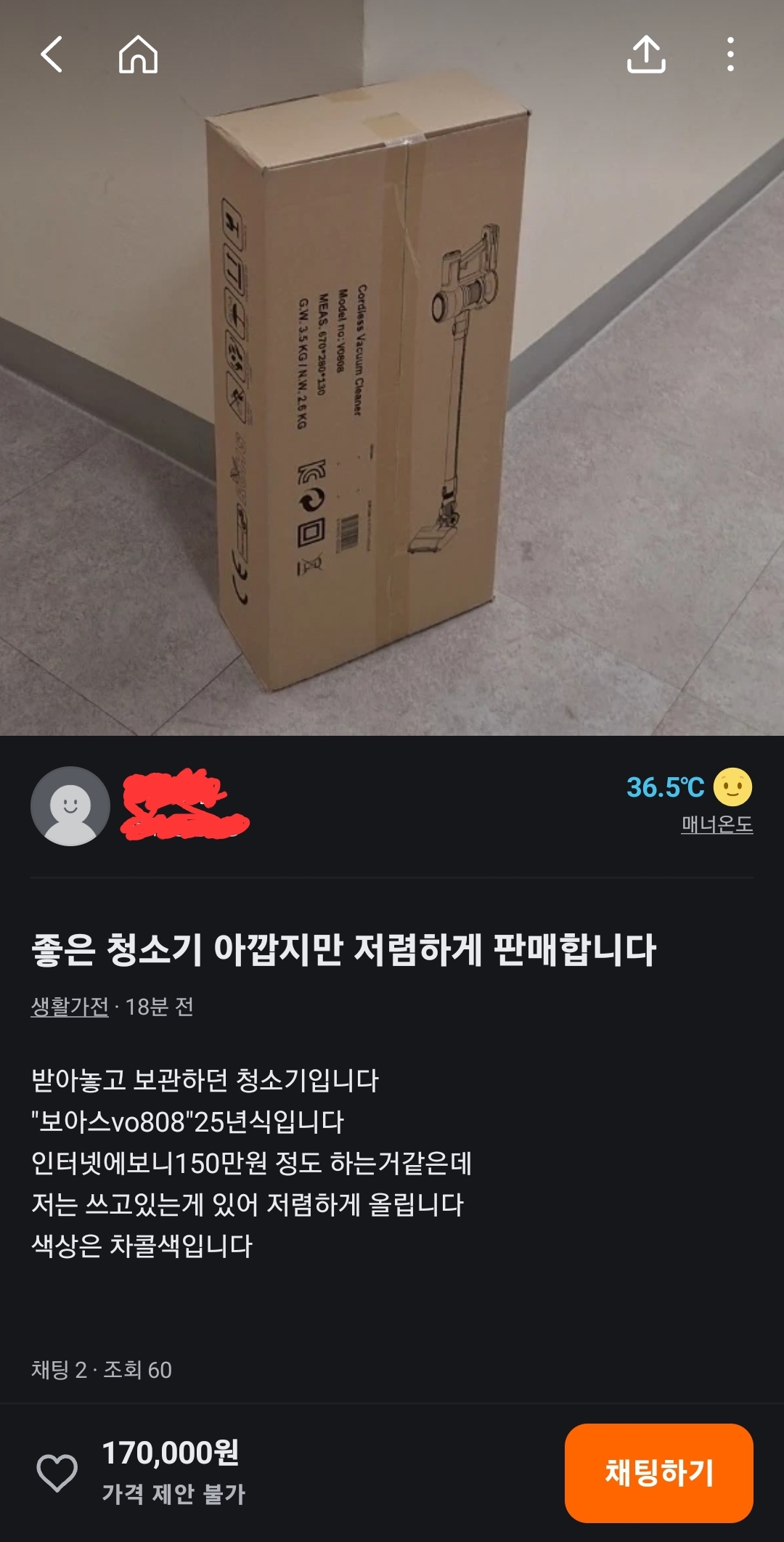Tap the 매너온도 link
The width and height of the screenshot is (784, 1542).
tap(716, 824)
